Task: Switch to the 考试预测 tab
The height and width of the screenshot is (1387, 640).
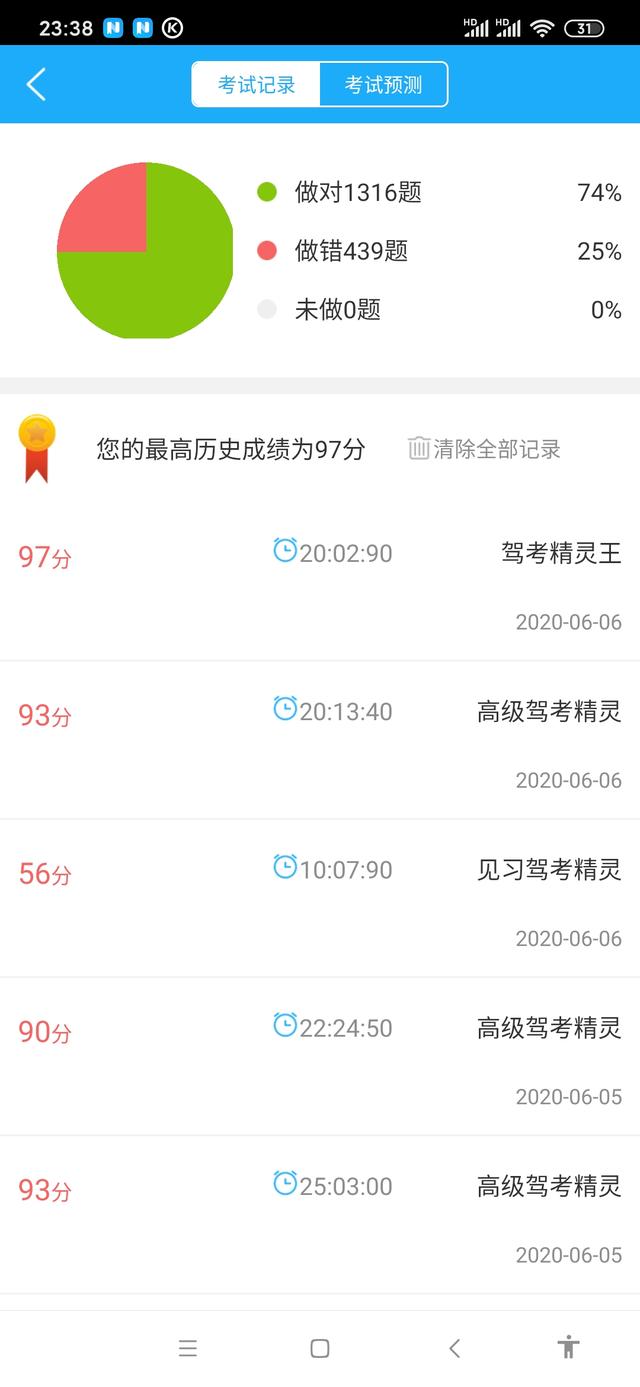Action: (383, 85)
